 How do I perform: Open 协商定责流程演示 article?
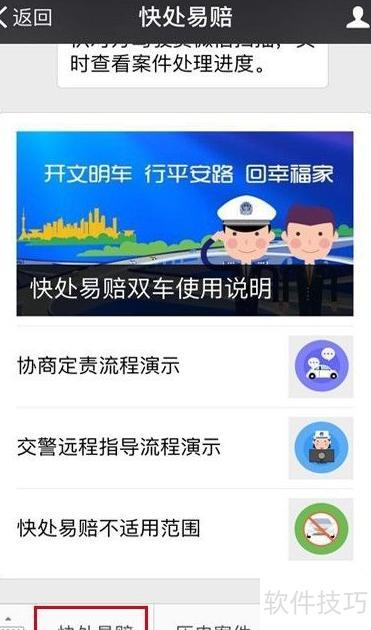[x=185, y=366]
